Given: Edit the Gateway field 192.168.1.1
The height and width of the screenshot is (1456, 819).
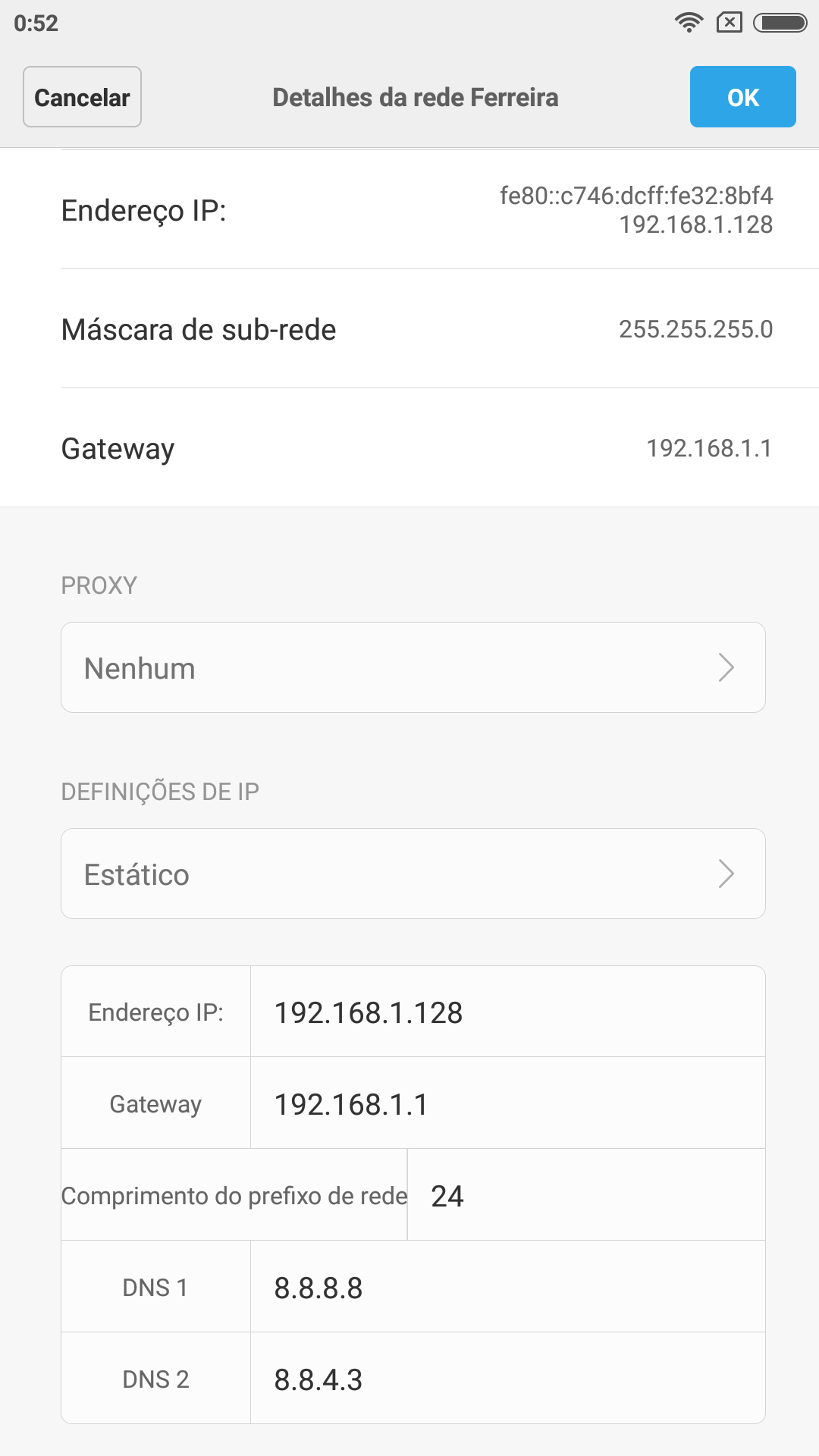Looking at the screenshot, I should (x=507, y=1103).
